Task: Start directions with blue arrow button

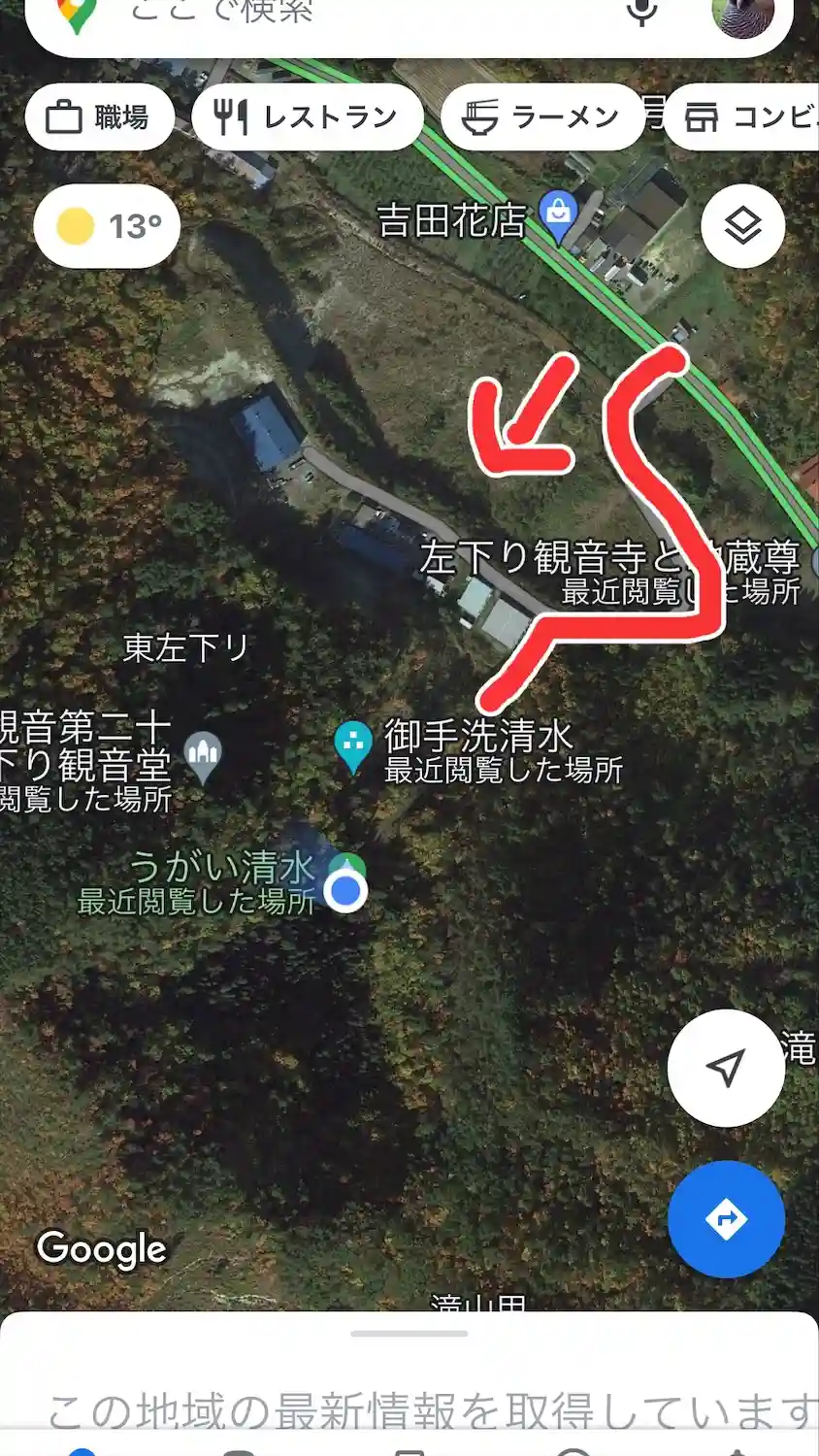Action: coord(726,1219)
